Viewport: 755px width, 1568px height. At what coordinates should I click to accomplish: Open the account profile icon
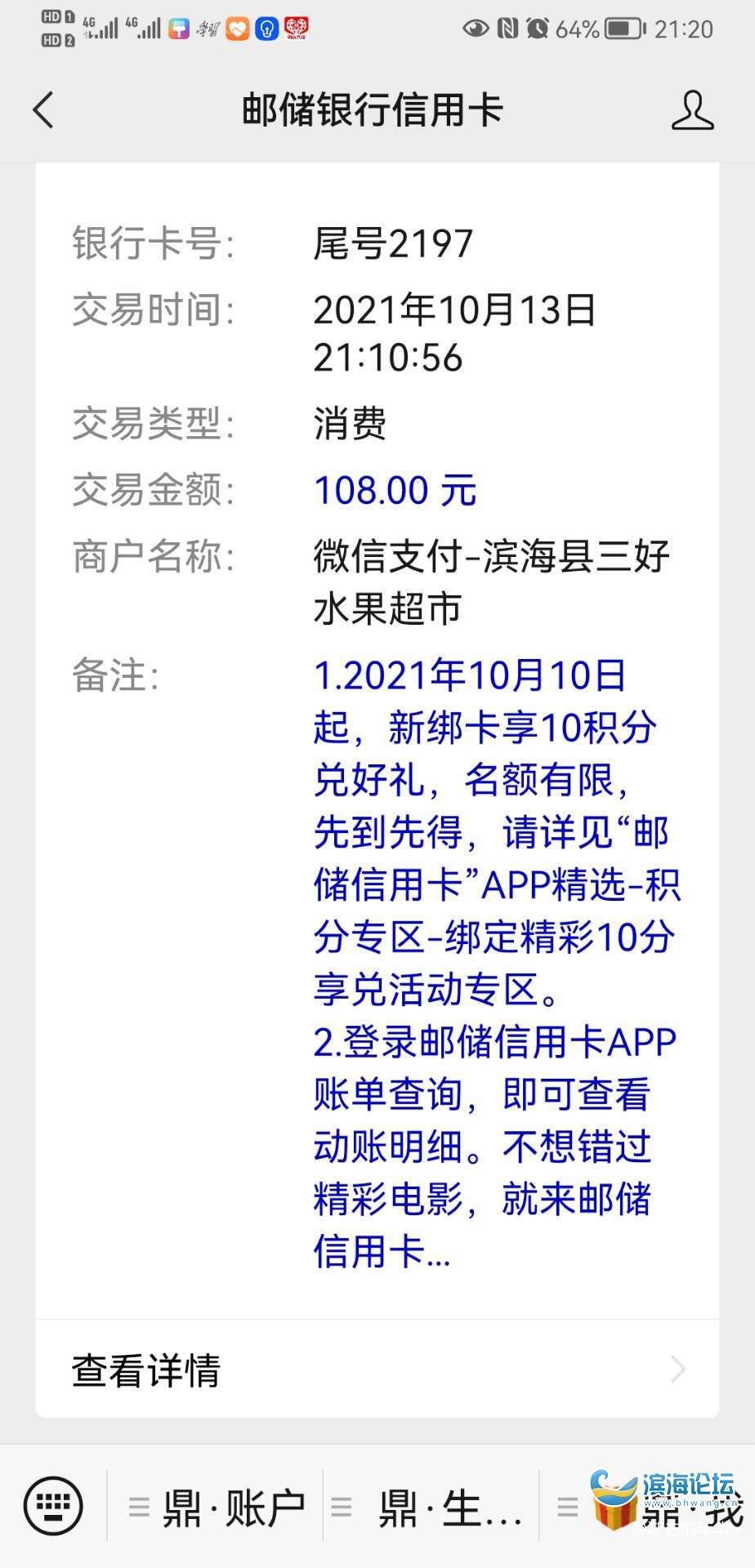pos(692,110)
